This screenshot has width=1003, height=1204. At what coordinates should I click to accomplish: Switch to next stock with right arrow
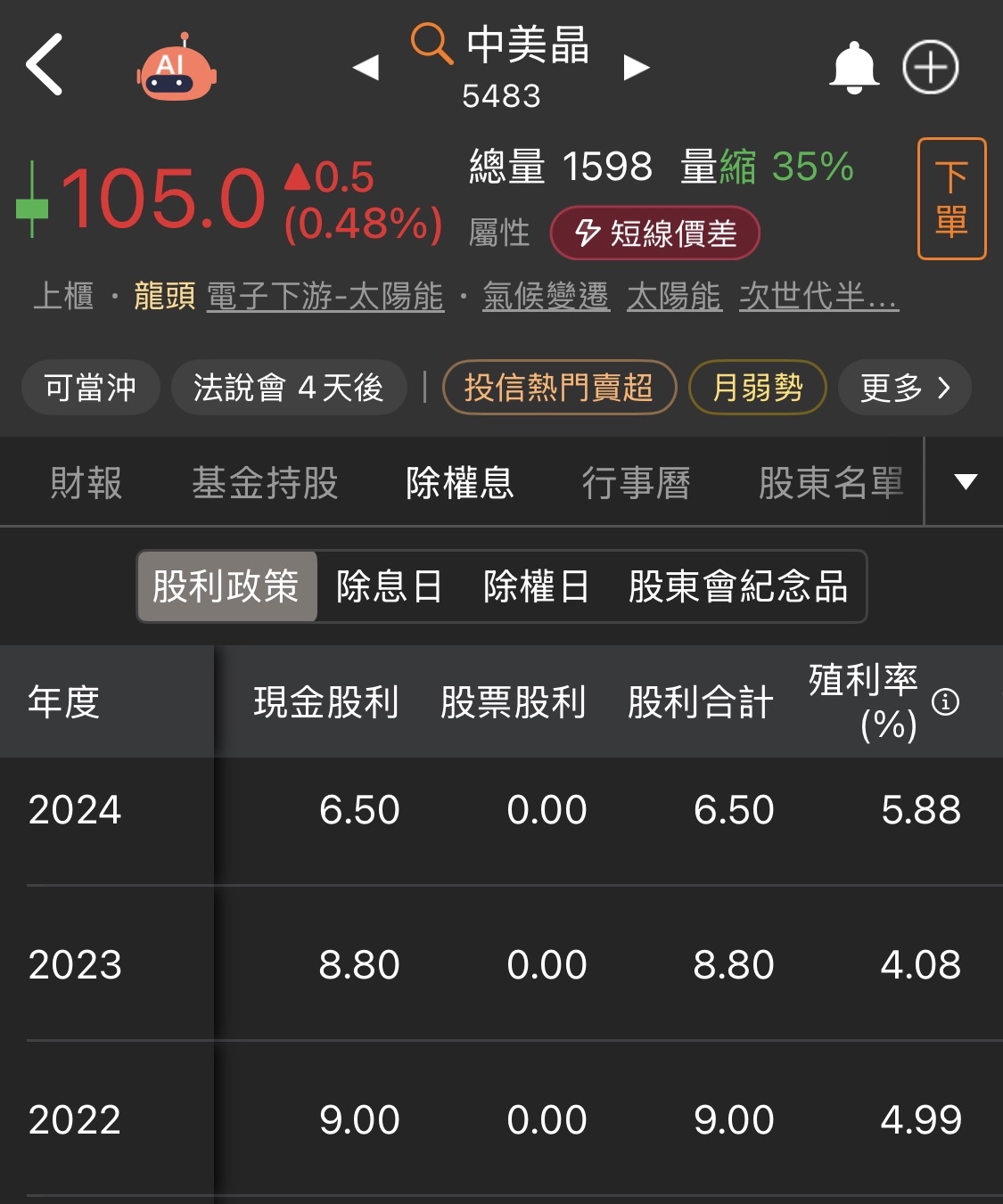point(636,67)
